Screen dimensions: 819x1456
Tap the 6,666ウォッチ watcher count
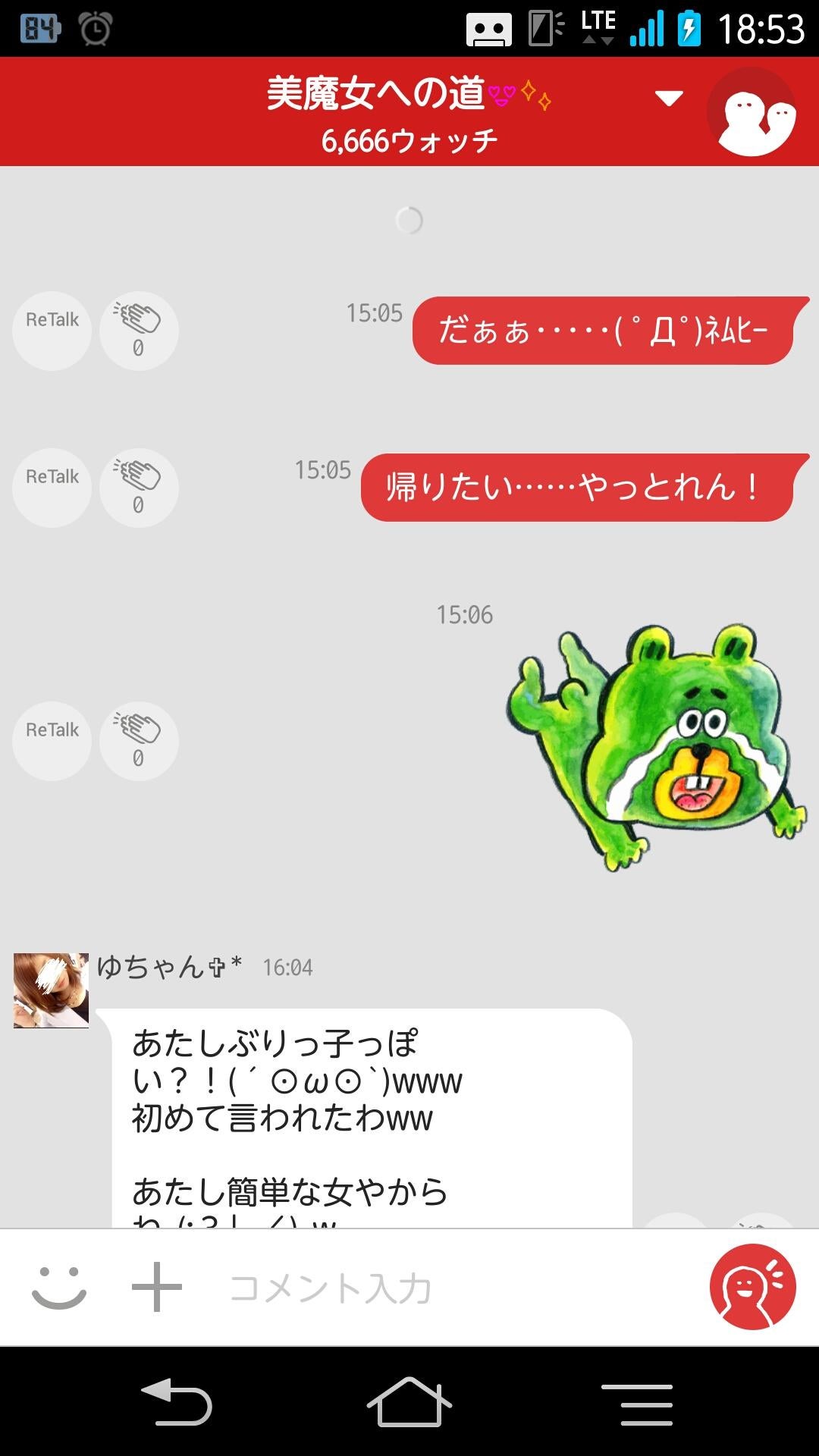pyautogui.click(x=409, y=138)
